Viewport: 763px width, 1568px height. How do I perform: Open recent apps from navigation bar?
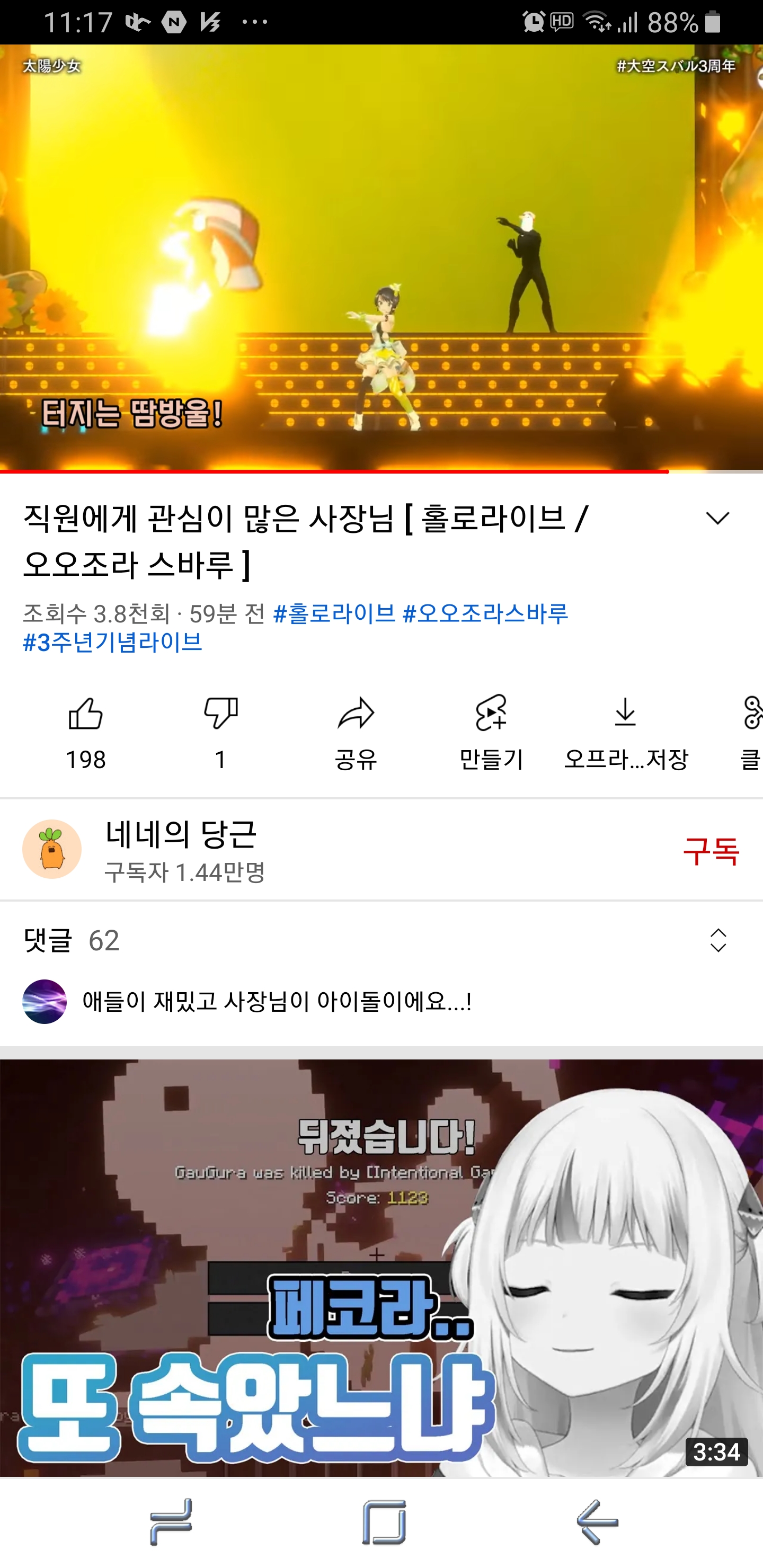point(171,1522)
